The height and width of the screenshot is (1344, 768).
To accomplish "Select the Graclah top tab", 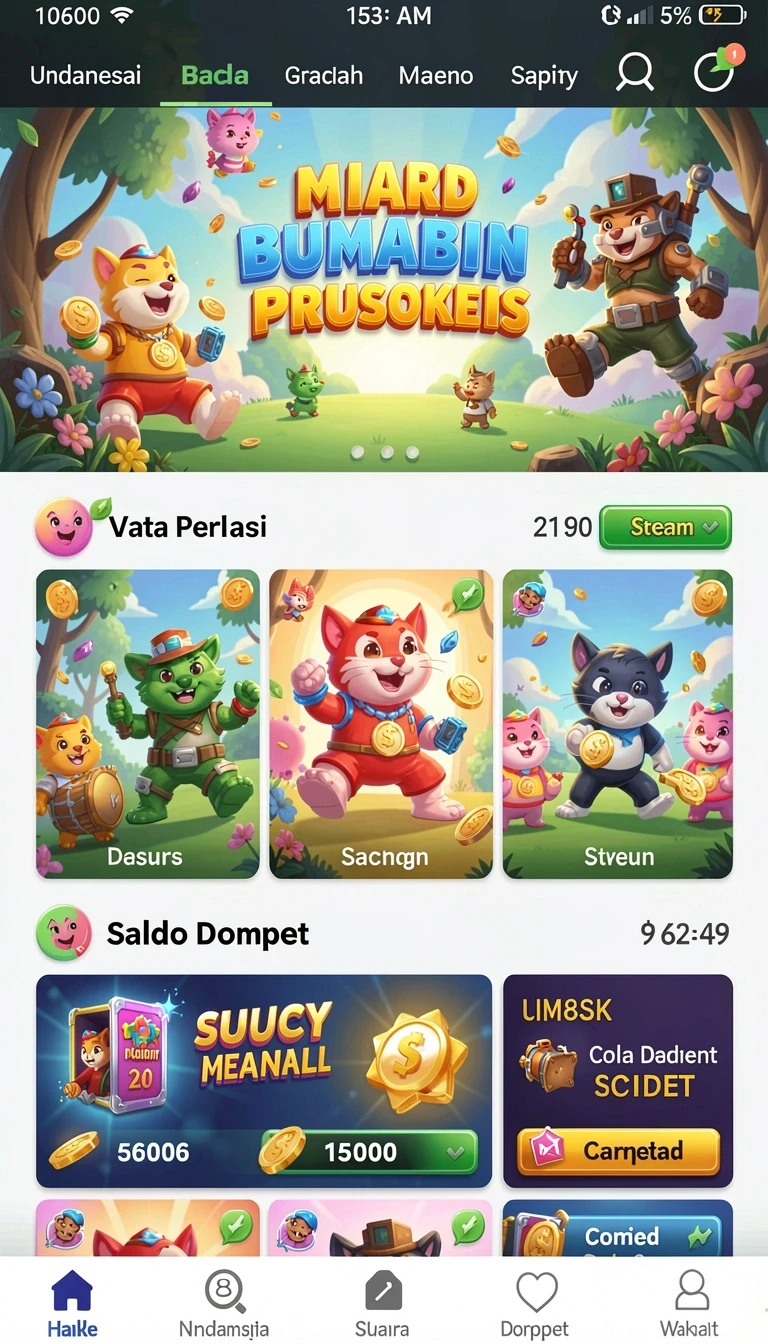I will (x=323, y=75).
